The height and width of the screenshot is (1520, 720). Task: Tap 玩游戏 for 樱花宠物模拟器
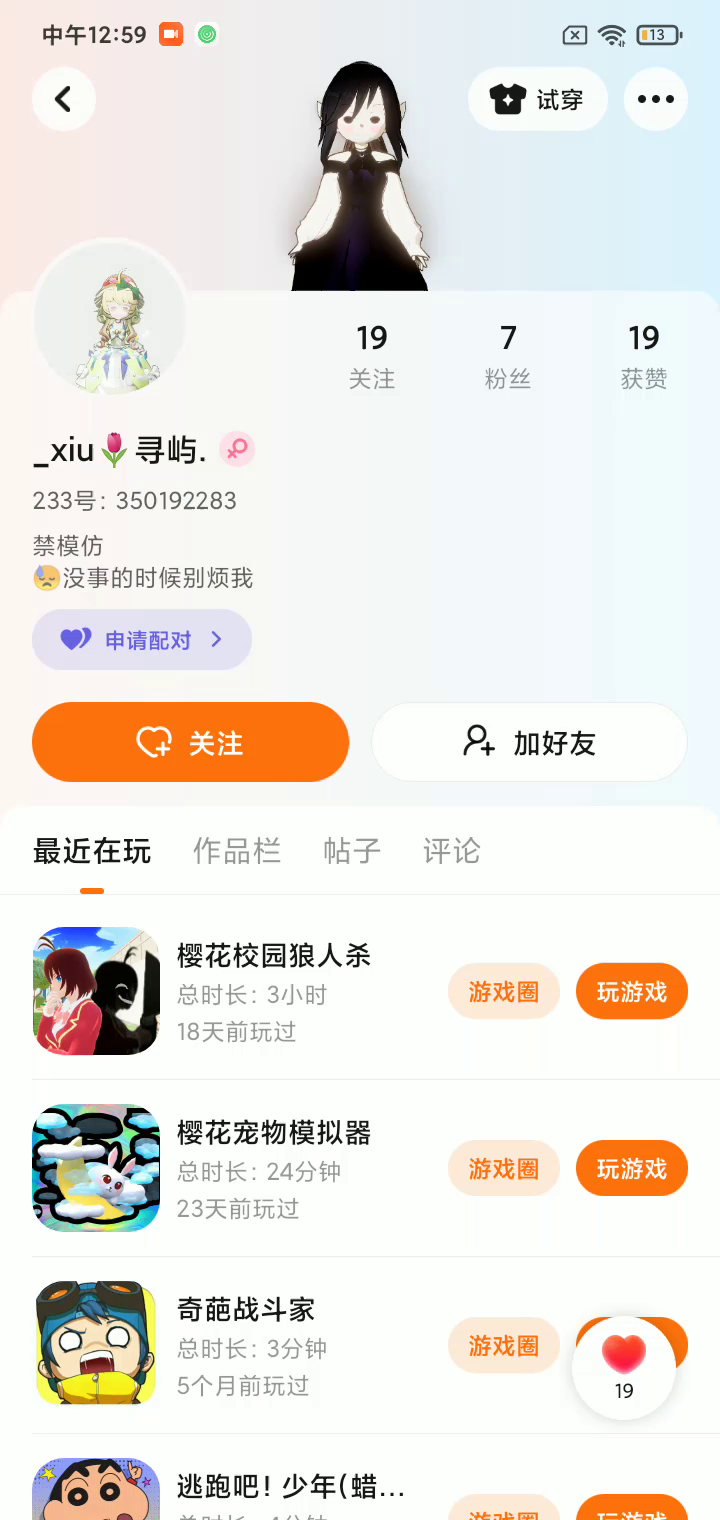pyautogui.click(x=631, y=1168)
